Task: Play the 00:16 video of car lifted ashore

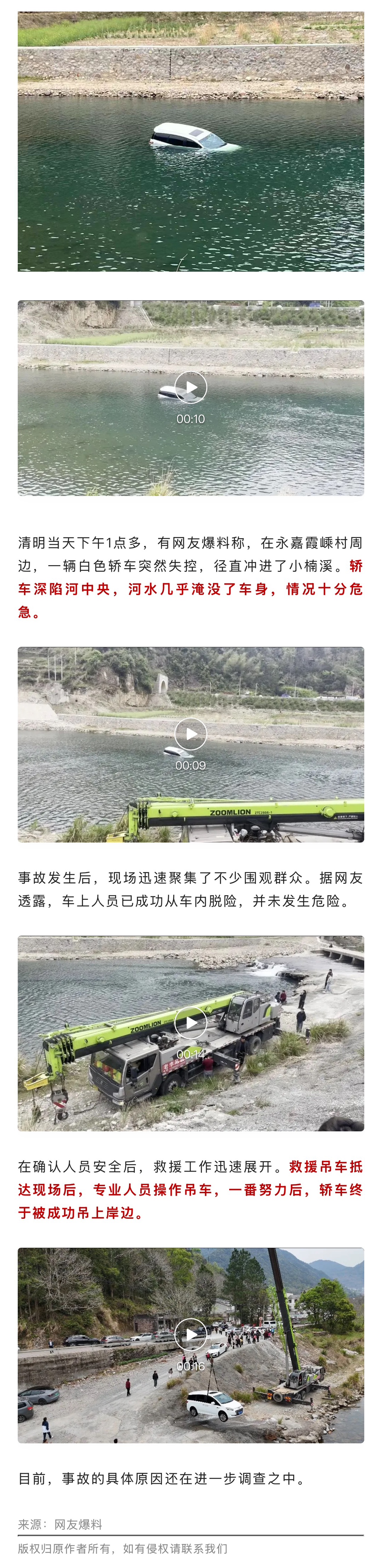Action: [191, 1335]
